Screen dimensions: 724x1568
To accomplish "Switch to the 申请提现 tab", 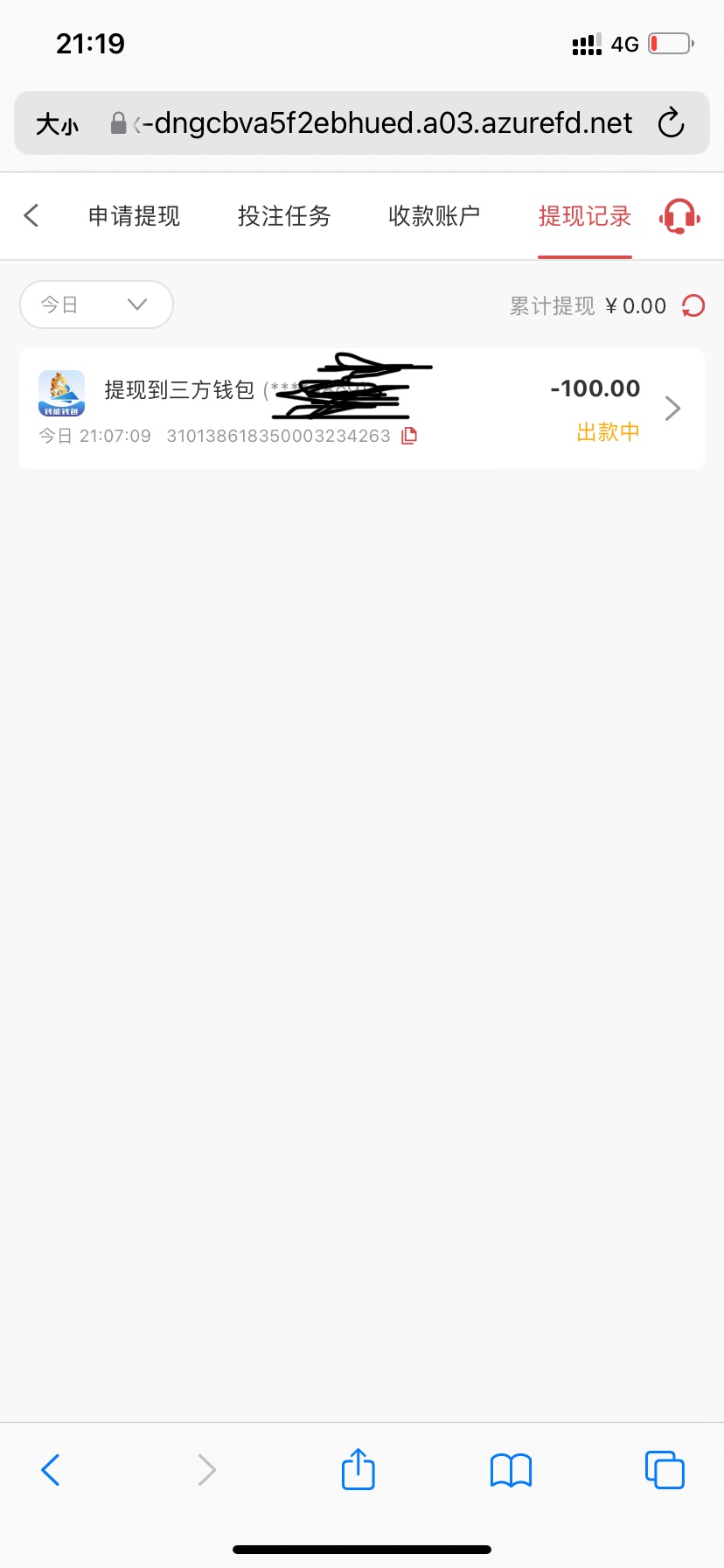I will (x=134, y=216).
